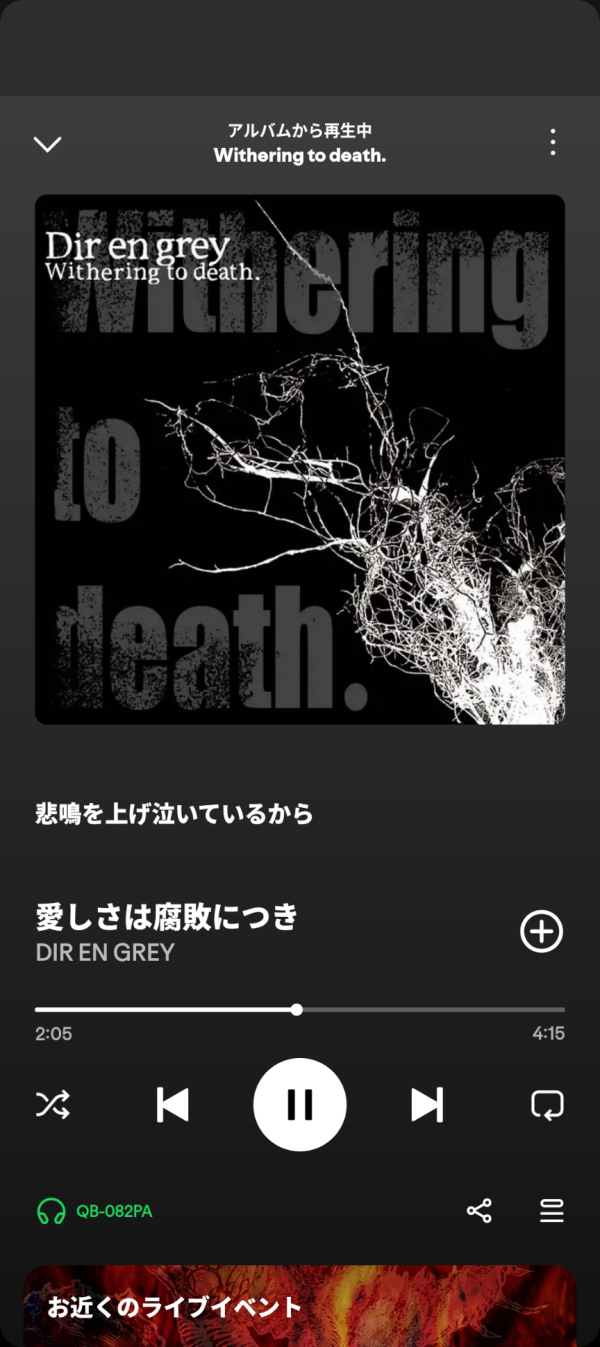Open the DIR EN GREY artist page
Viewport: 600px width, 1347px height.
click(105, 953)
